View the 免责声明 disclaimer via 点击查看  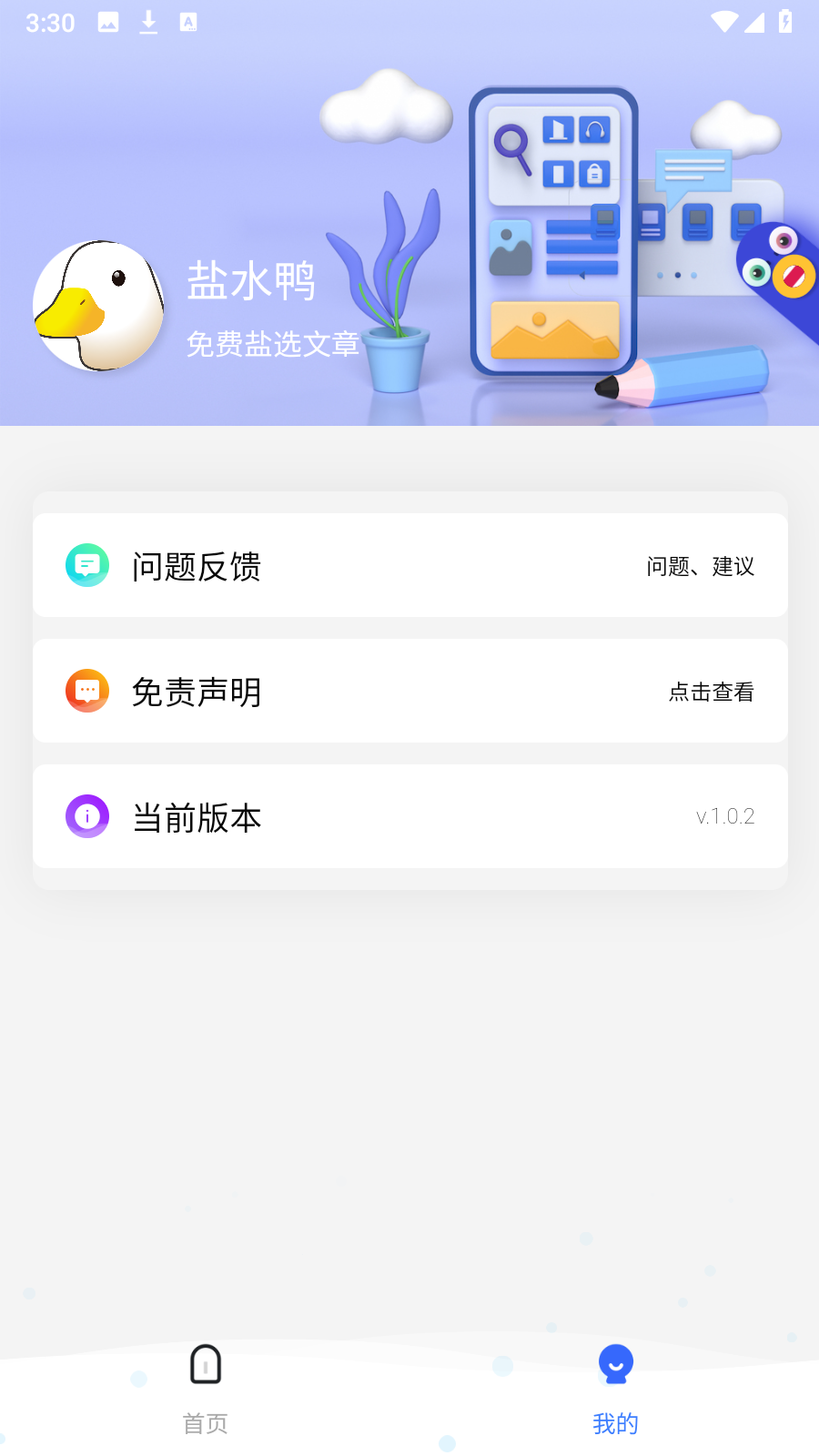[711, 693]
